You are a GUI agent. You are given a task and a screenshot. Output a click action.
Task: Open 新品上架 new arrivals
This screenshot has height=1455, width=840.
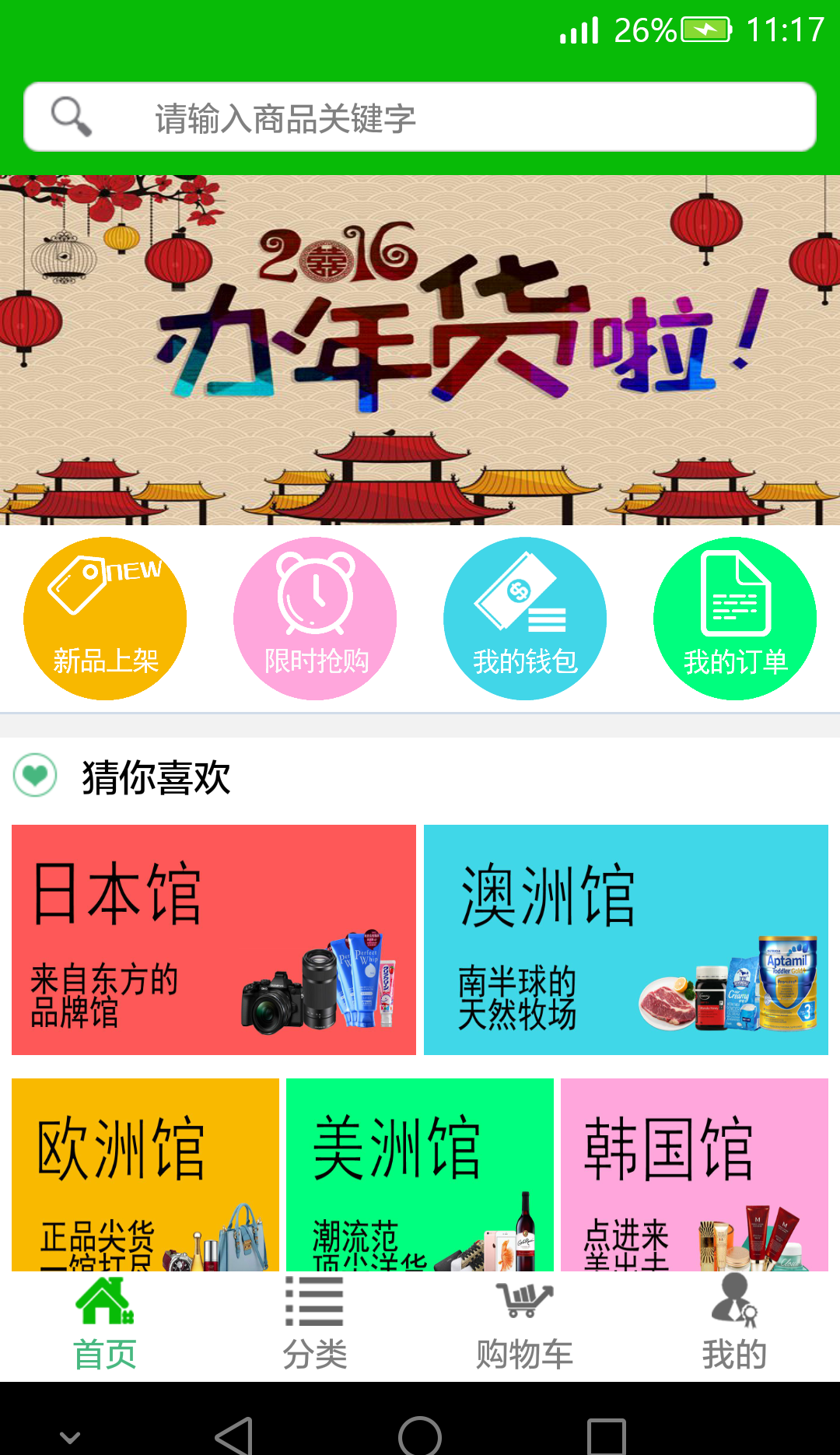(x=105, y=619)
